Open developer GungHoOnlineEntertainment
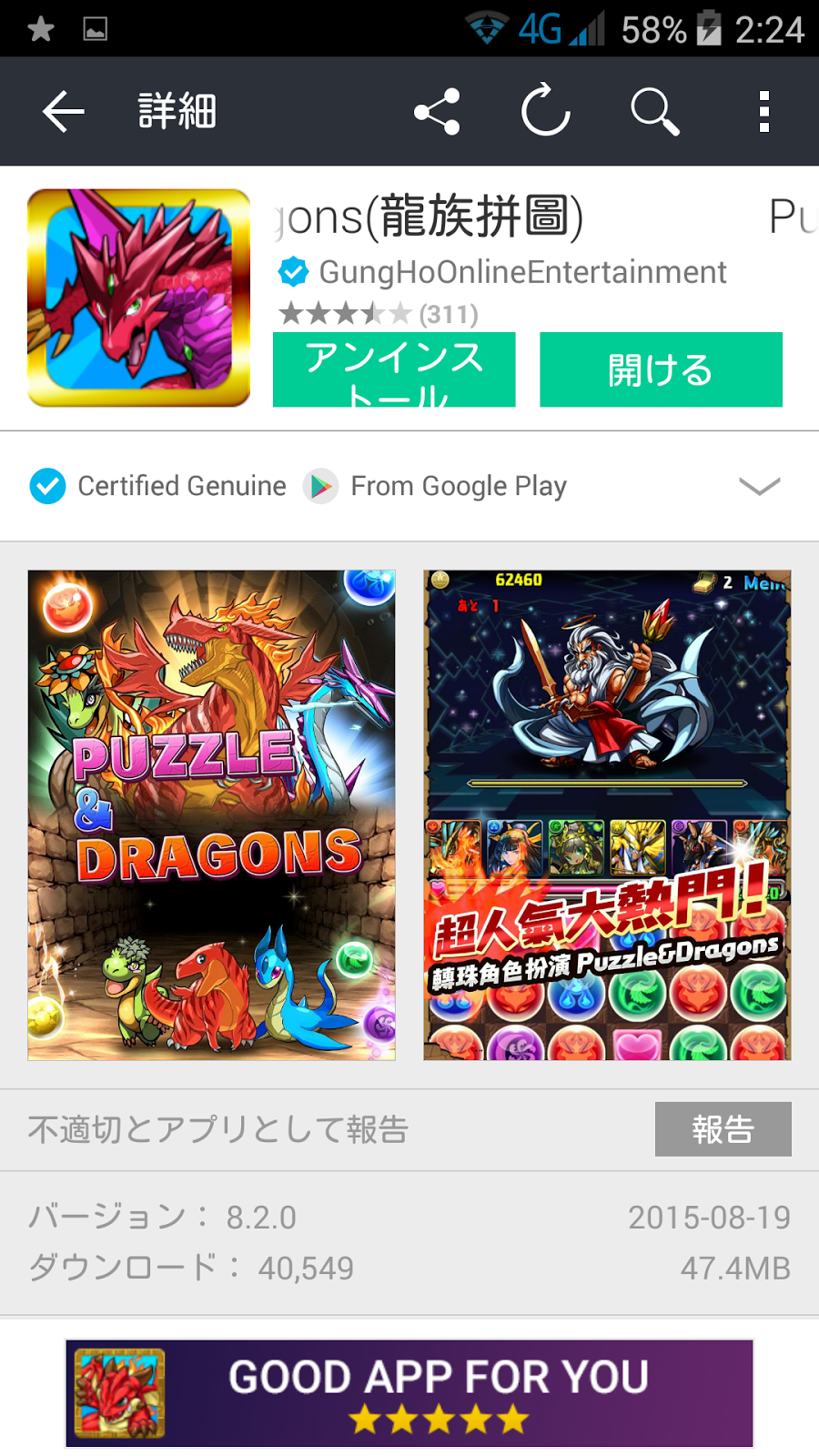This screenshot has height=1456, width=819. (521, 272)
